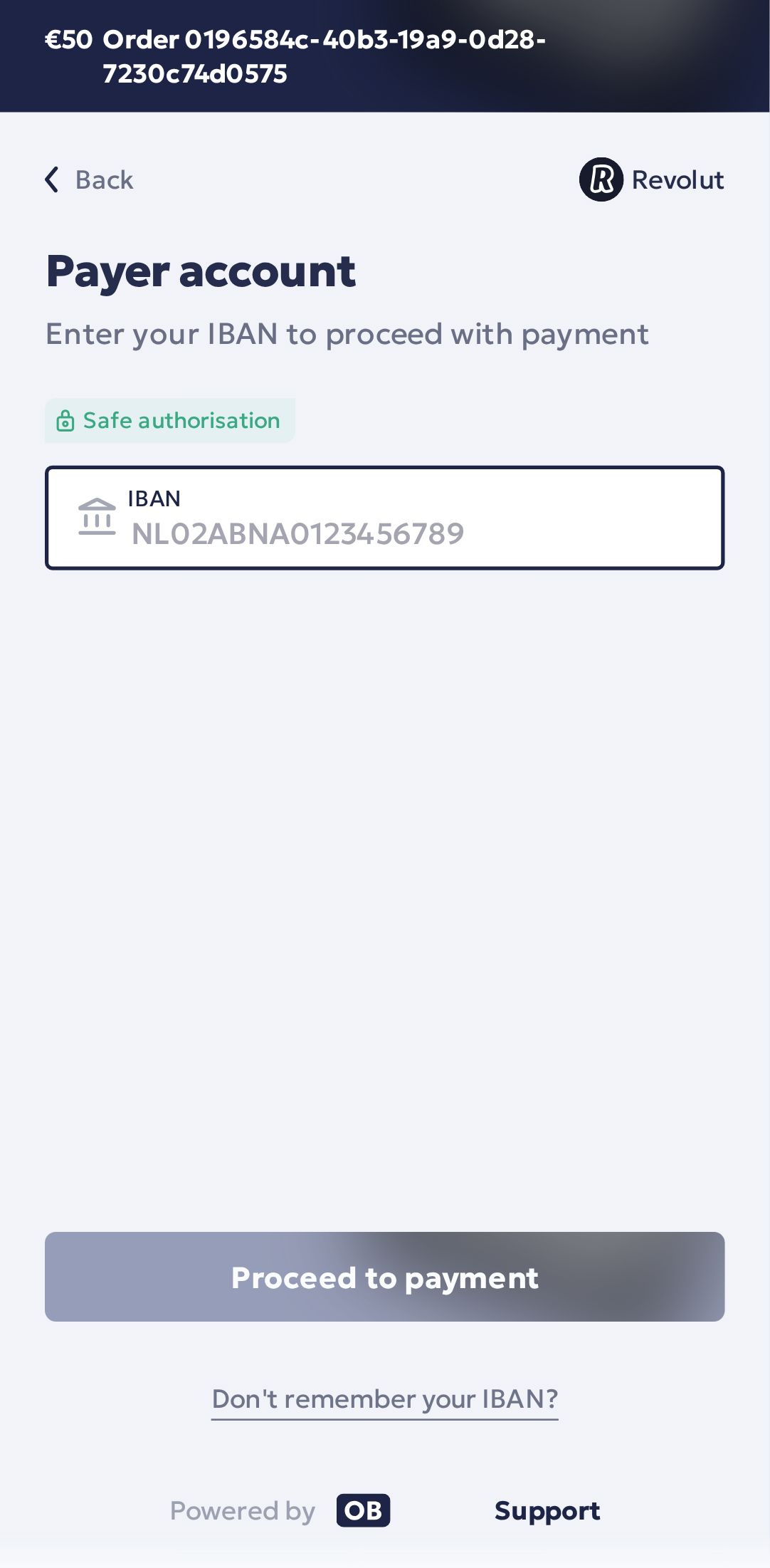
Task: Tap Proceed to payment button
Action: [384, 1277]
